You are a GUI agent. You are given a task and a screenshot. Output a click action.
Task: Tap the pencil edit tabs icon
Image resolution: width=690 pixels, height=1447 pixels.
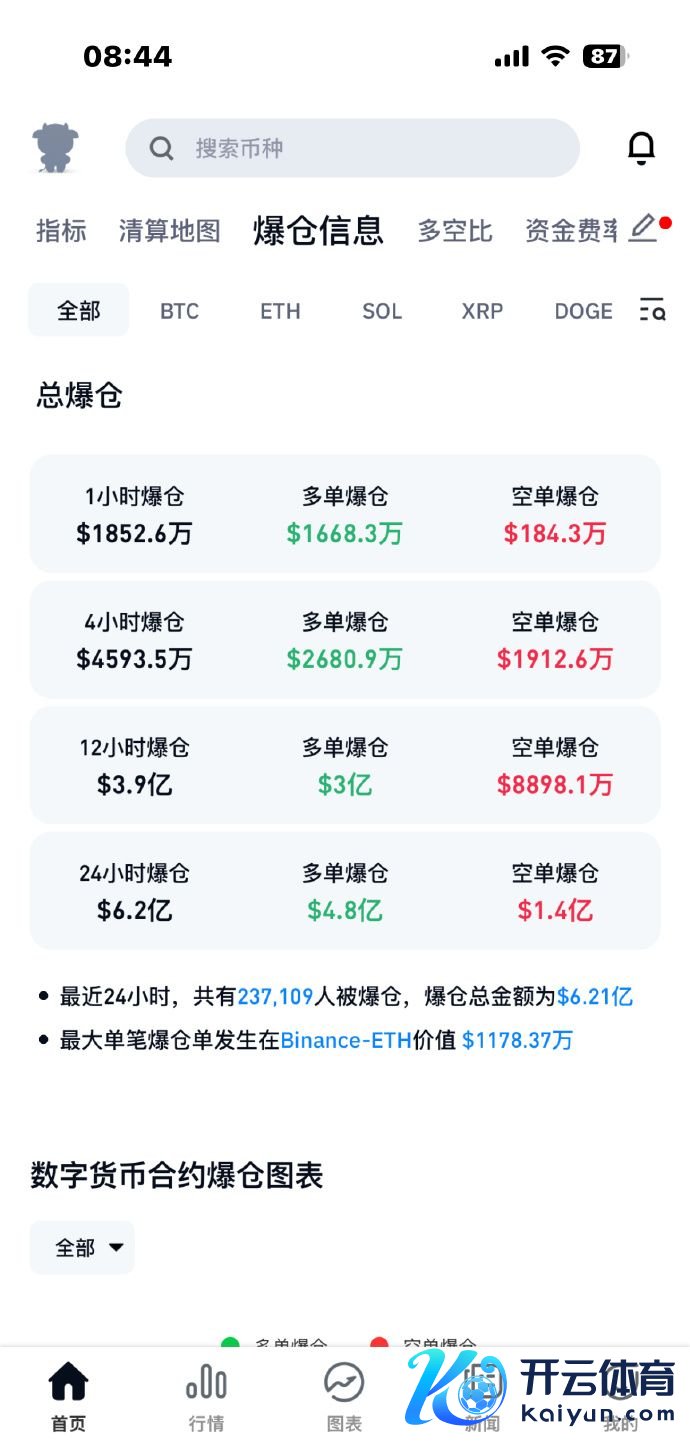click(643, 229)
